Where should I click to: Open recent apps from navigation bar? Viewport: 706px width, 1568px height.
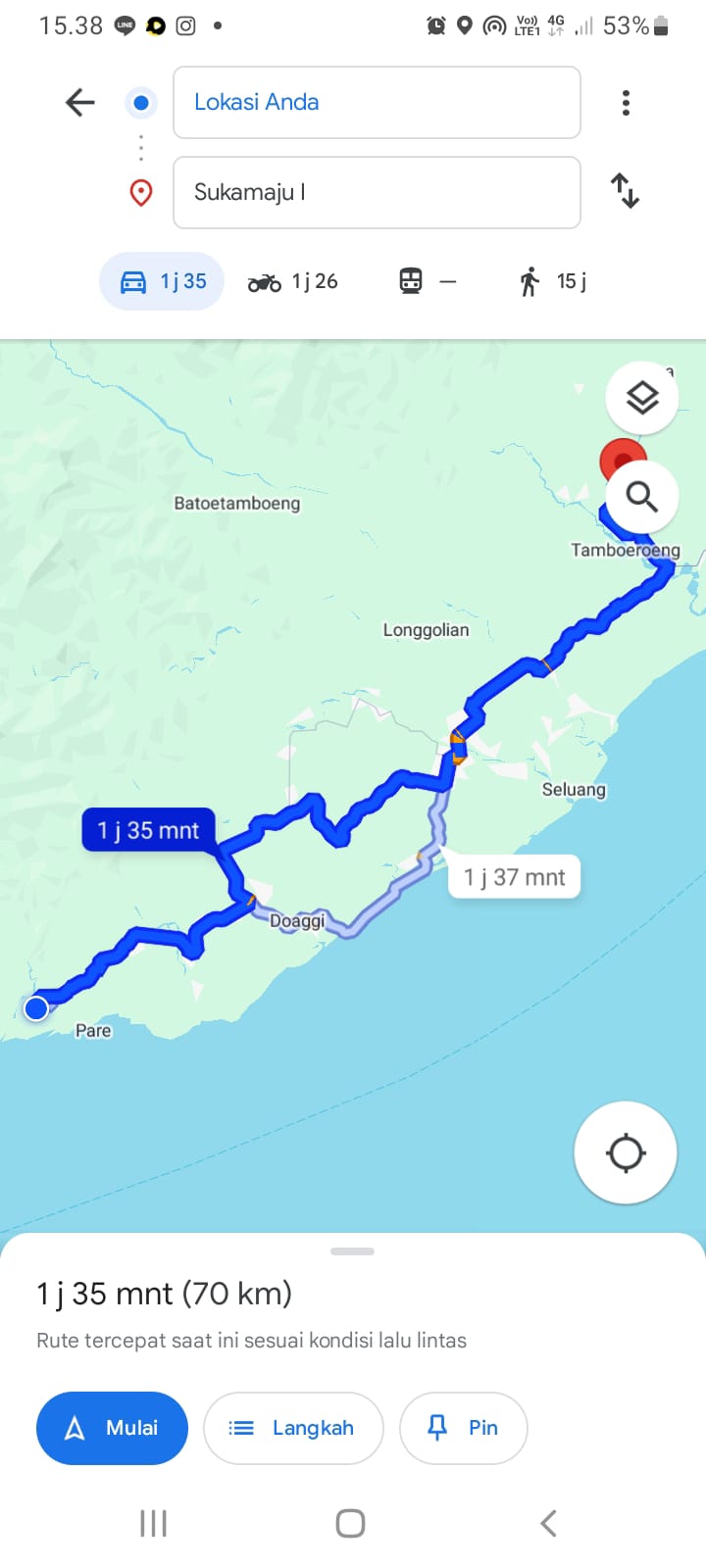coord(153,1523)
